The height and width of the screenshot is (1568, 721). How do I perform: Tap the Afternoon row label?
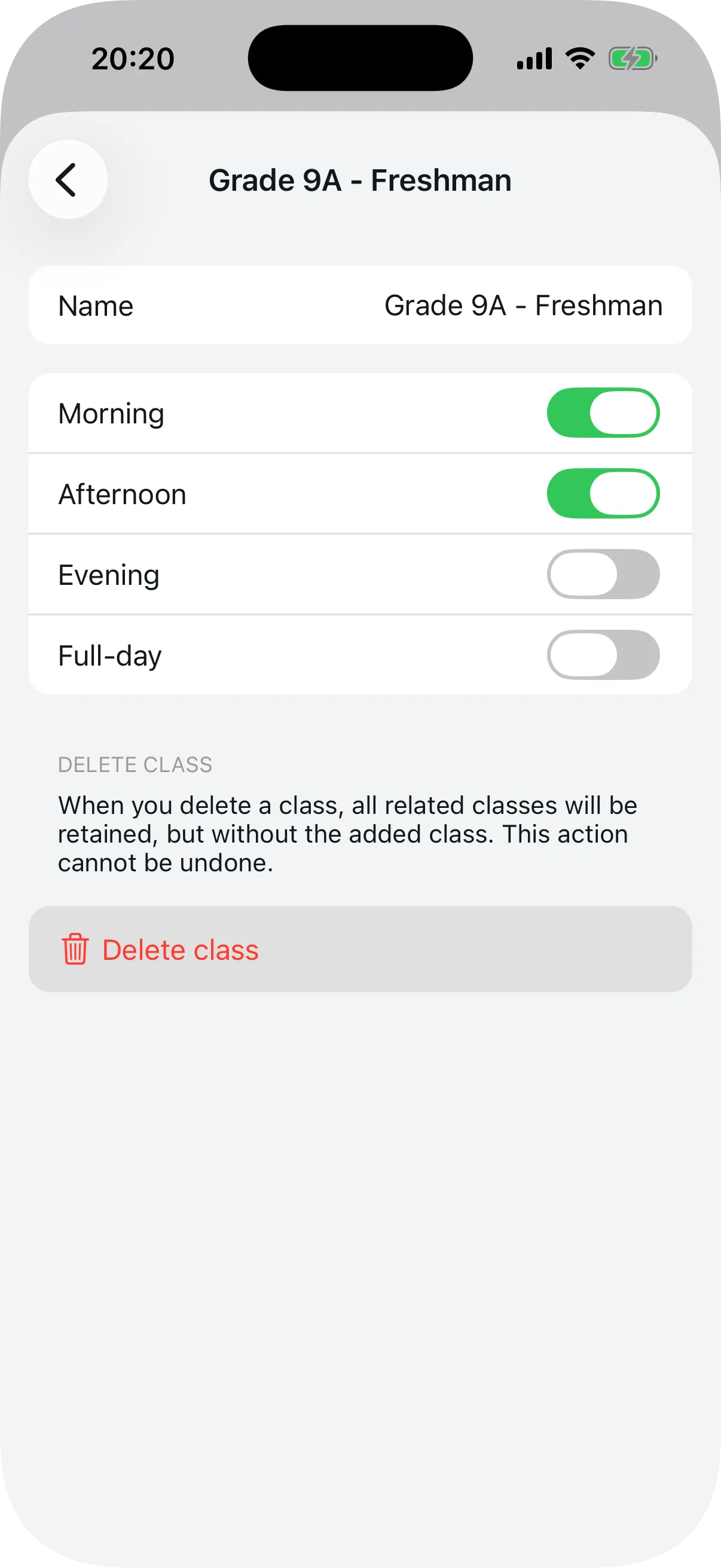[x=122, y=493]
